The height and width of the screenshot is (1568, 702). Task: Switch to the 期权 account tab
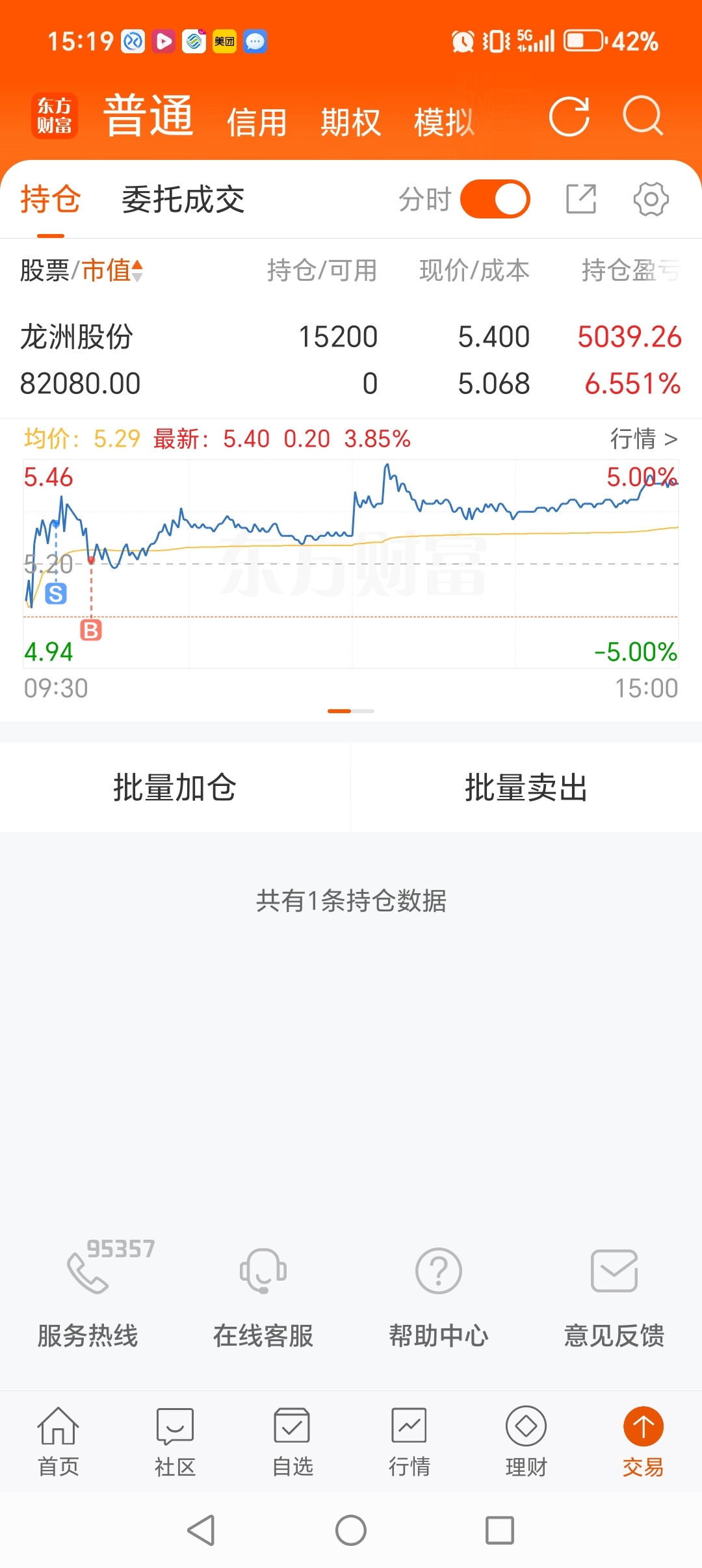tap(350, 123)
